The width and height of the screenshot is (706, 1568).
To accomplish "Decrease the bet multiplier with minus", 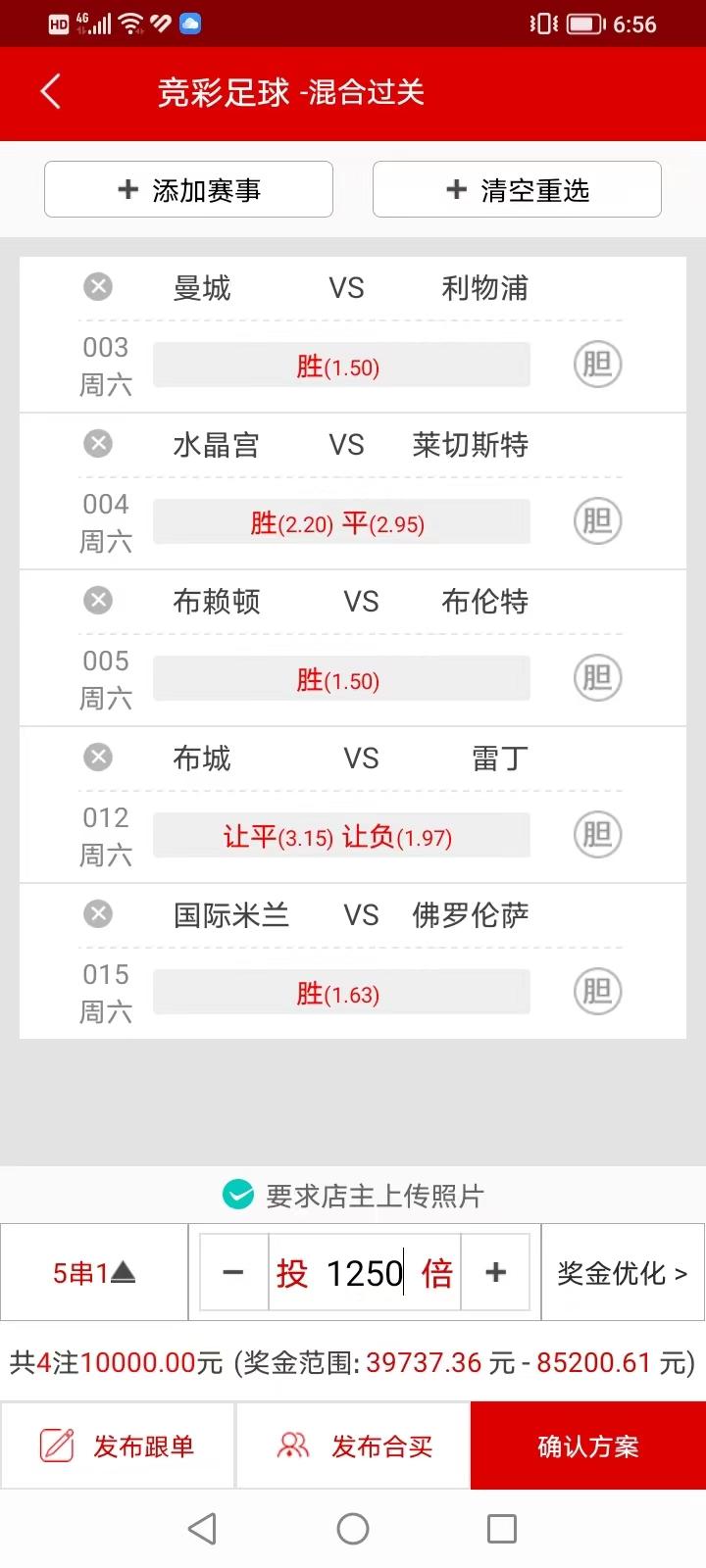I will 233,1273.
